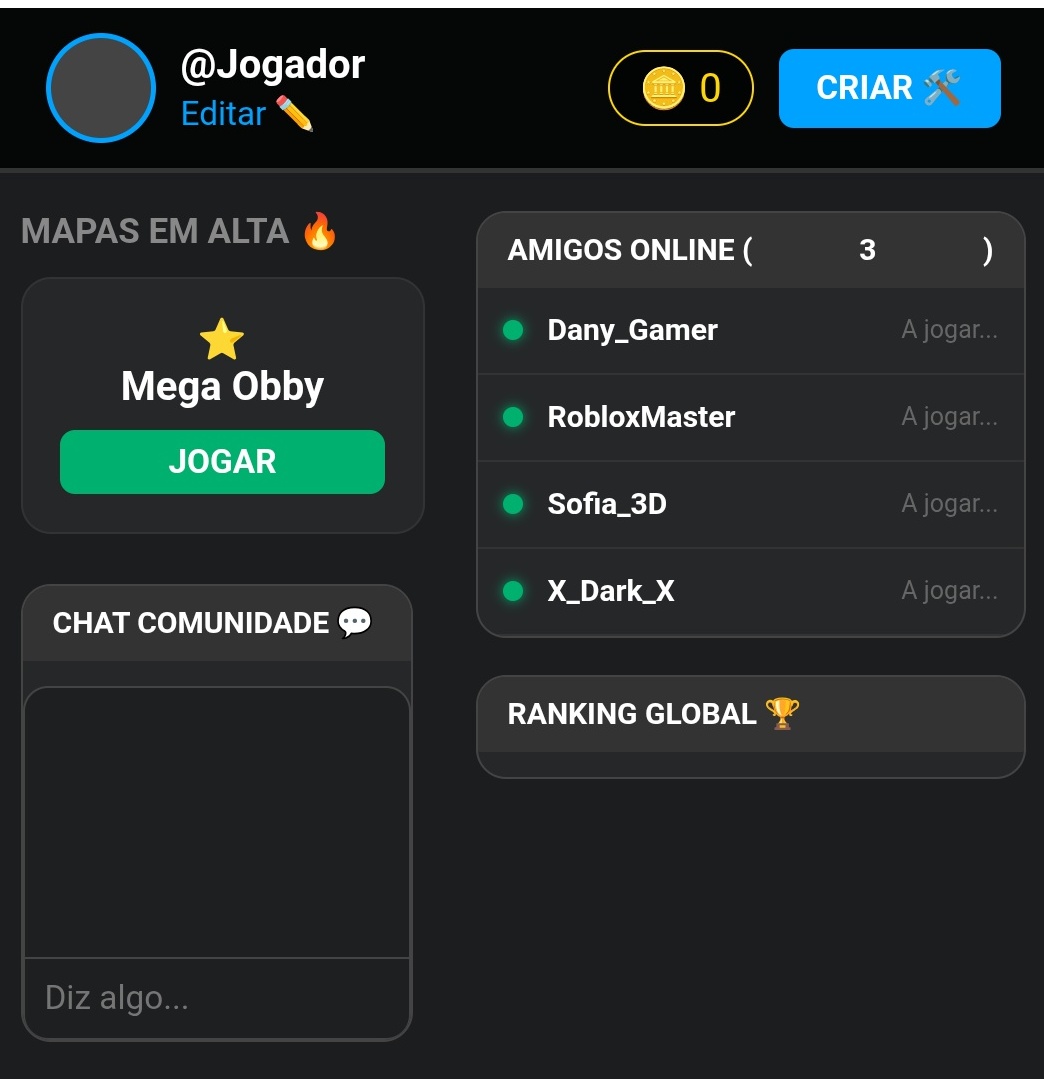Viewport: 1044px width, 1079px height.
Task: Tap the CRIAR button
Action: pos(889,88)
